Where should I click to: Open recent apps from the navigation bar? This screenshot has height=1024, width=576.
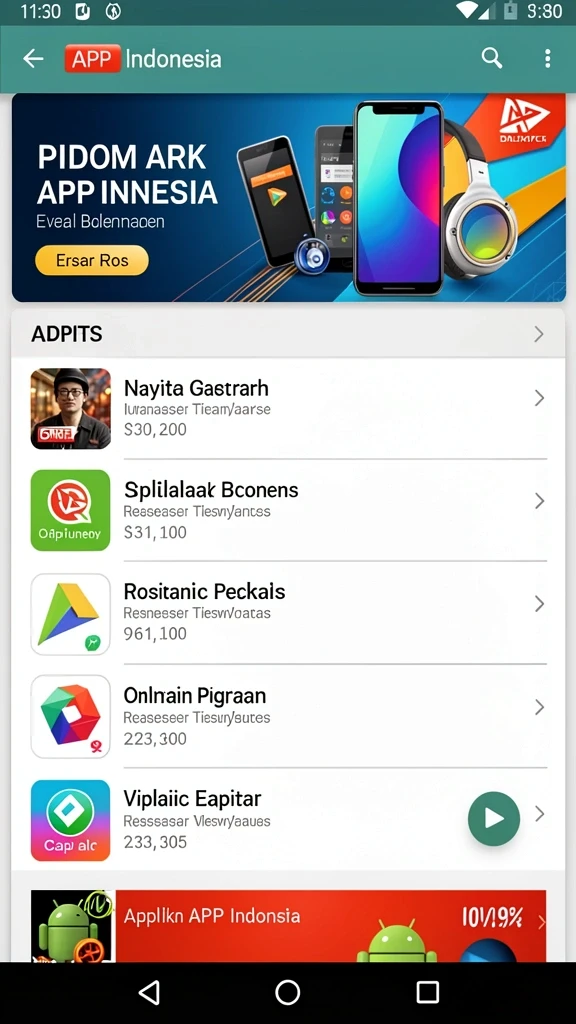427,992
